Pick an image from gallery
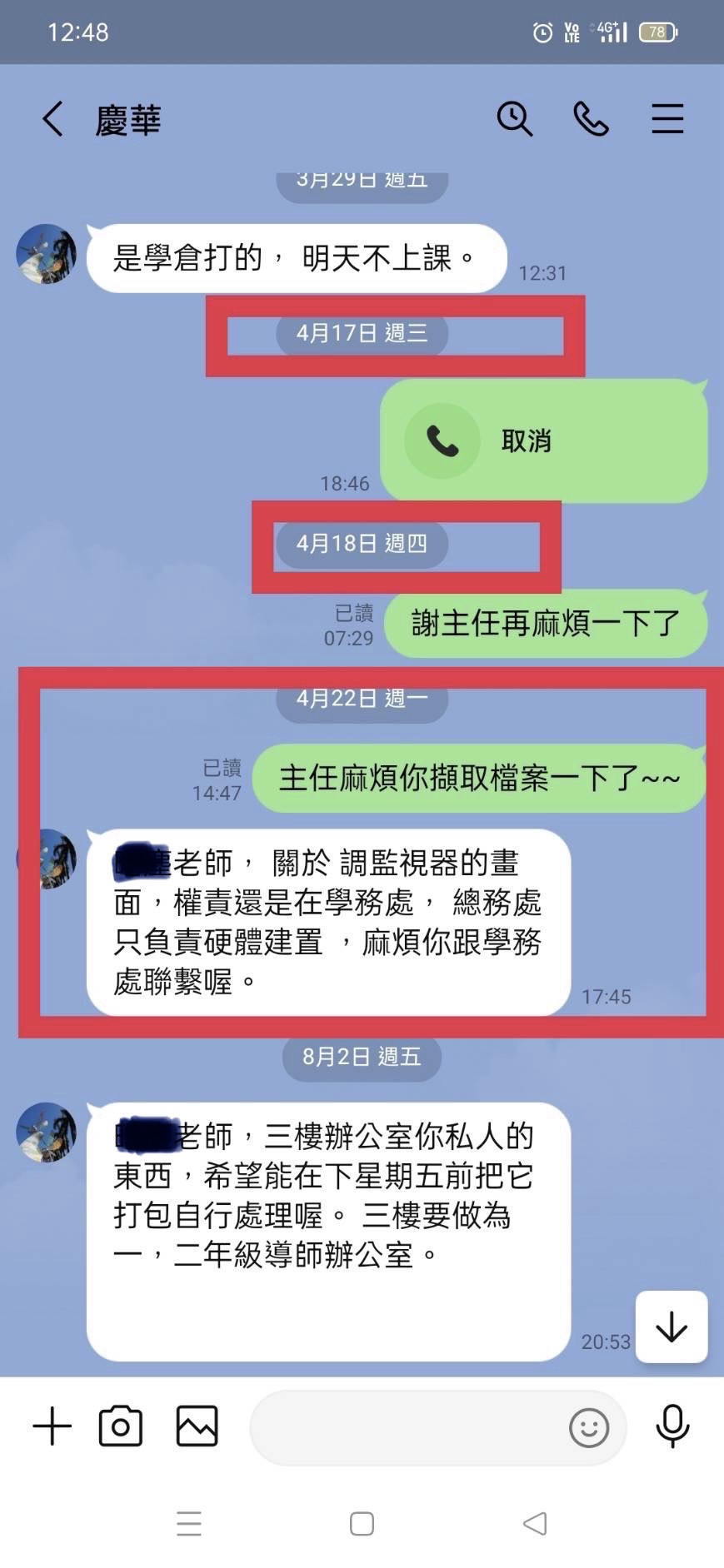 click(197, 1426)
